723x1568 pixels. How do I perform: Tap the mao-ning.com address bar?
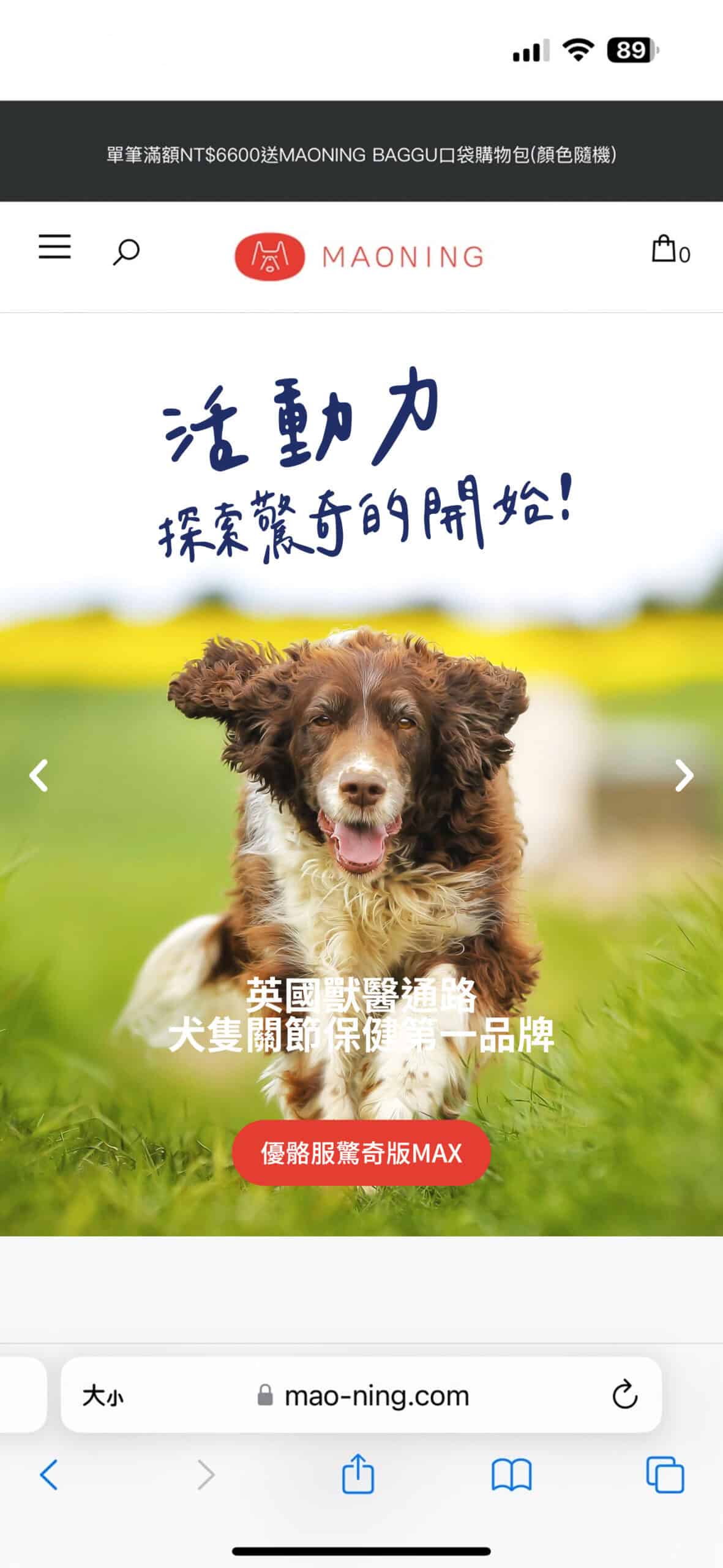pos(376,1396)
